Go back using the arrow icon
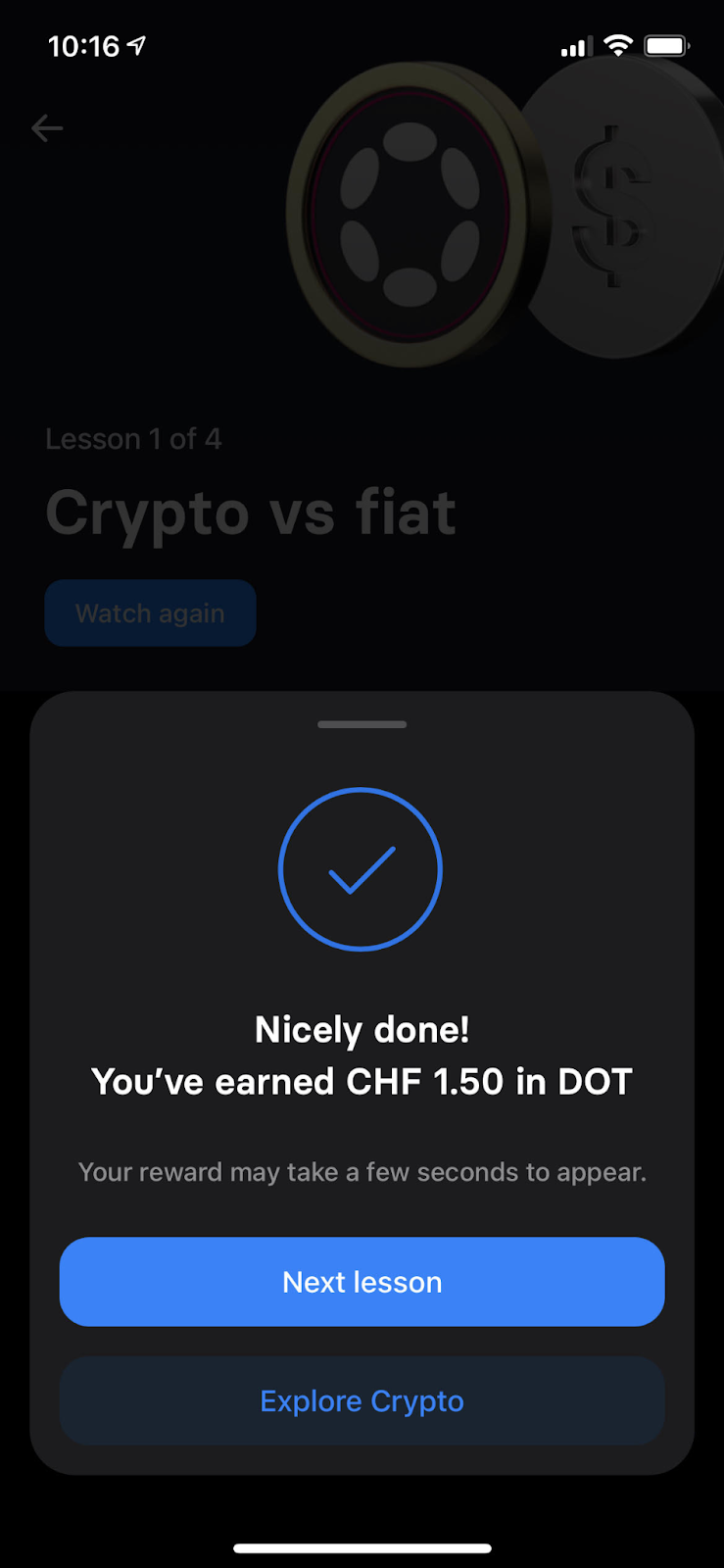 click(47, 128)
